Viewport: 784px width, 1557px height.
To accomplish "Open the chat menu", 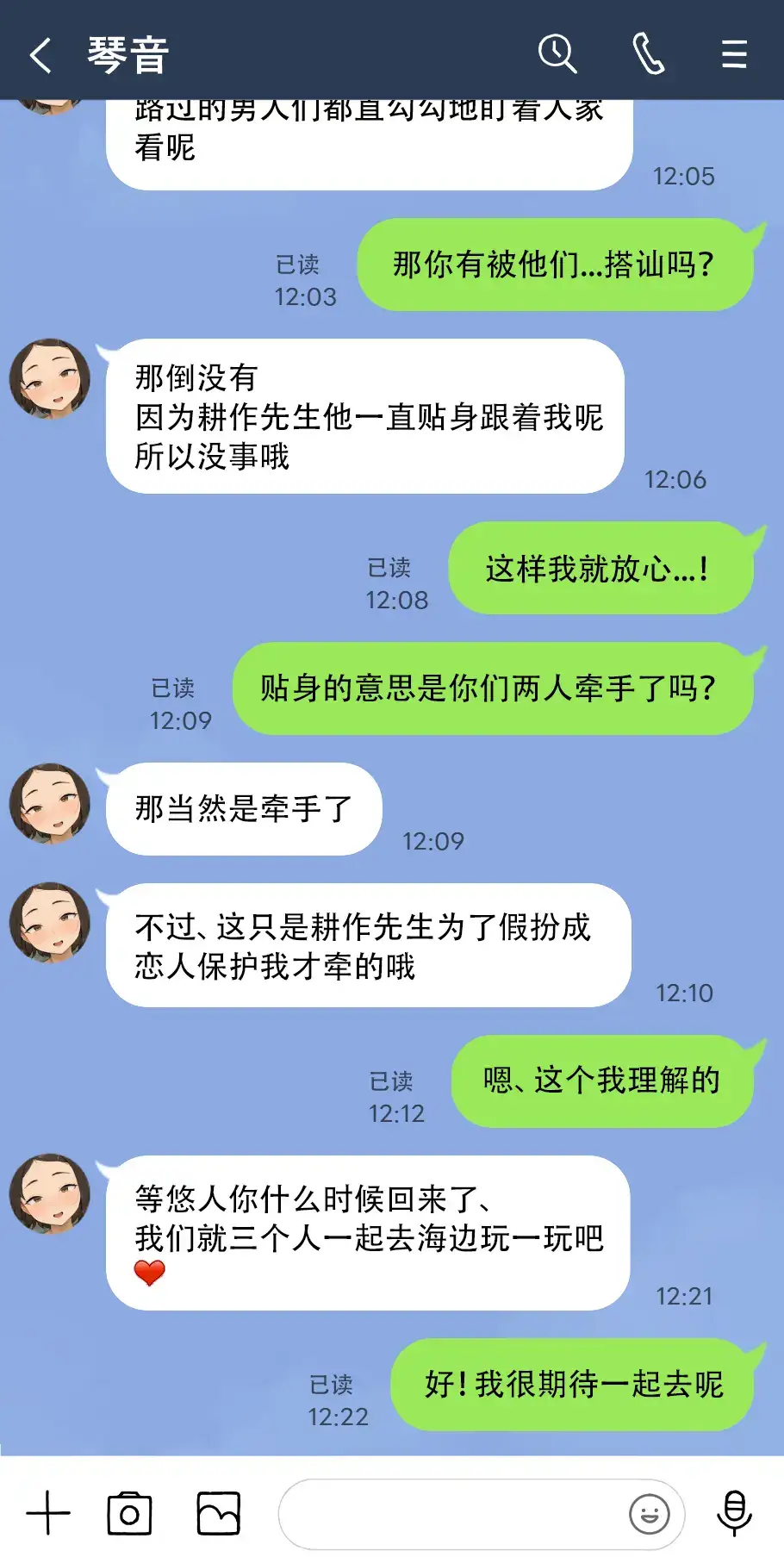I will click(734, 54).
